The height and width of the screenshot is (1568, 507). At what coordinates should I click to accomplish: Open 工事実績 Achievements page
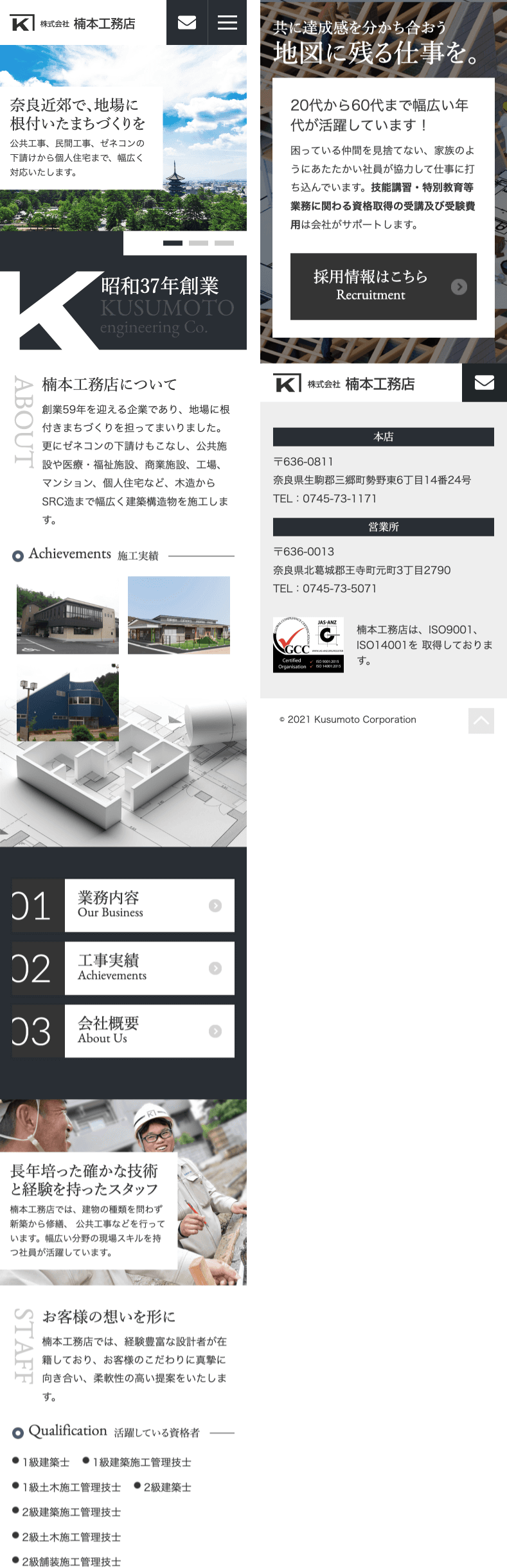pos(149,968)
